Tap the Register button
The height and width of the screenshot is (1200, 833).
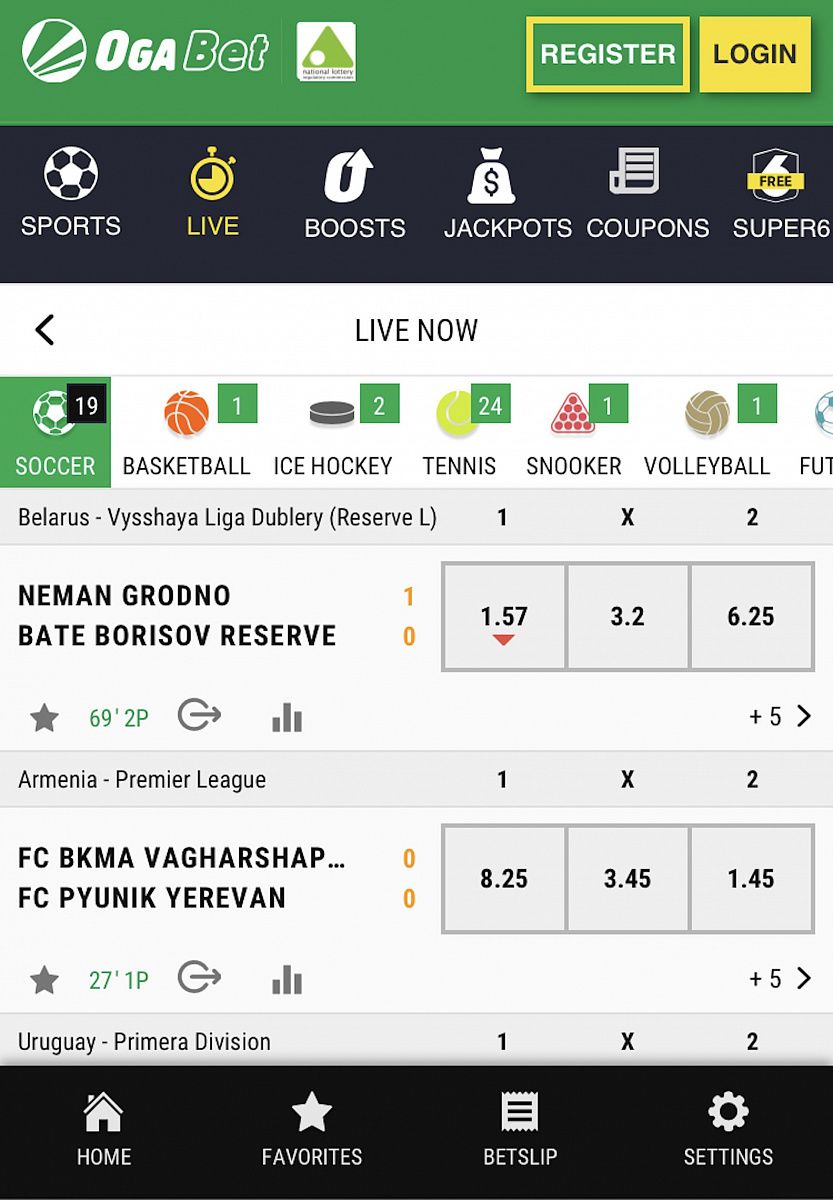607,54
